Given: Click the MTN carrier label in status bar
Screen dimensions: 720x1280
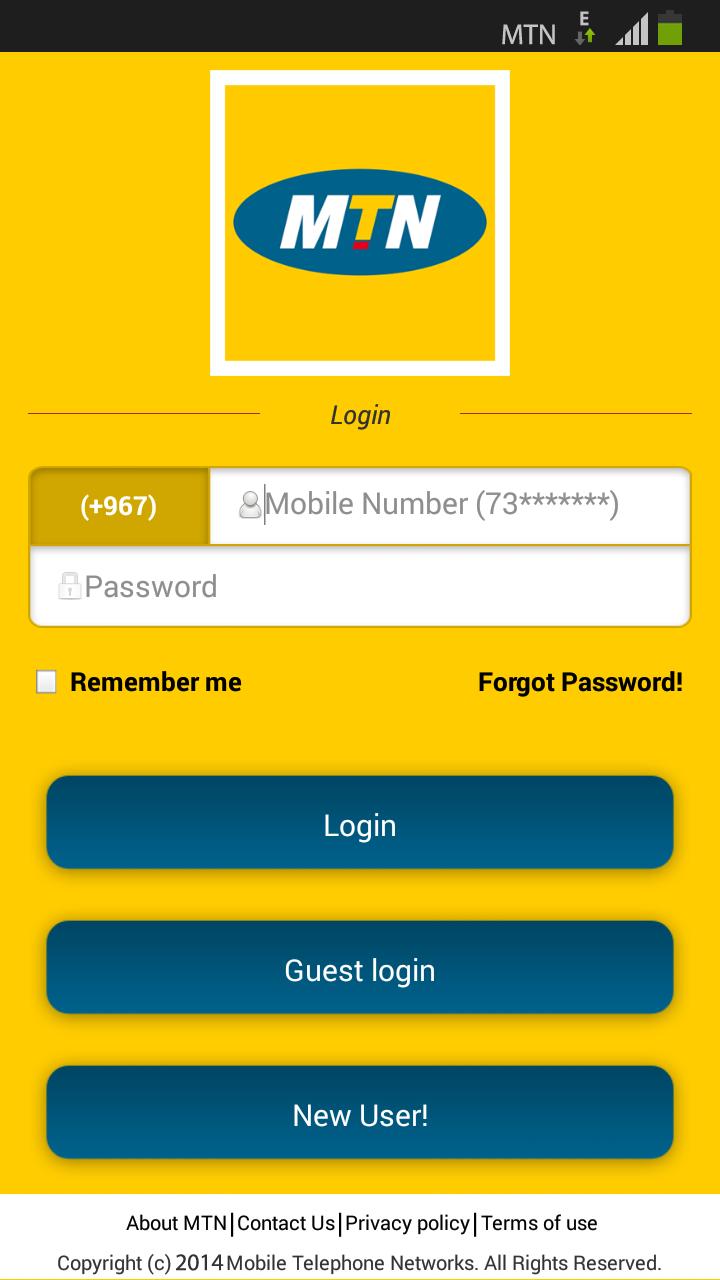Looking at the screenshot, I should click(x=528, y=32).
